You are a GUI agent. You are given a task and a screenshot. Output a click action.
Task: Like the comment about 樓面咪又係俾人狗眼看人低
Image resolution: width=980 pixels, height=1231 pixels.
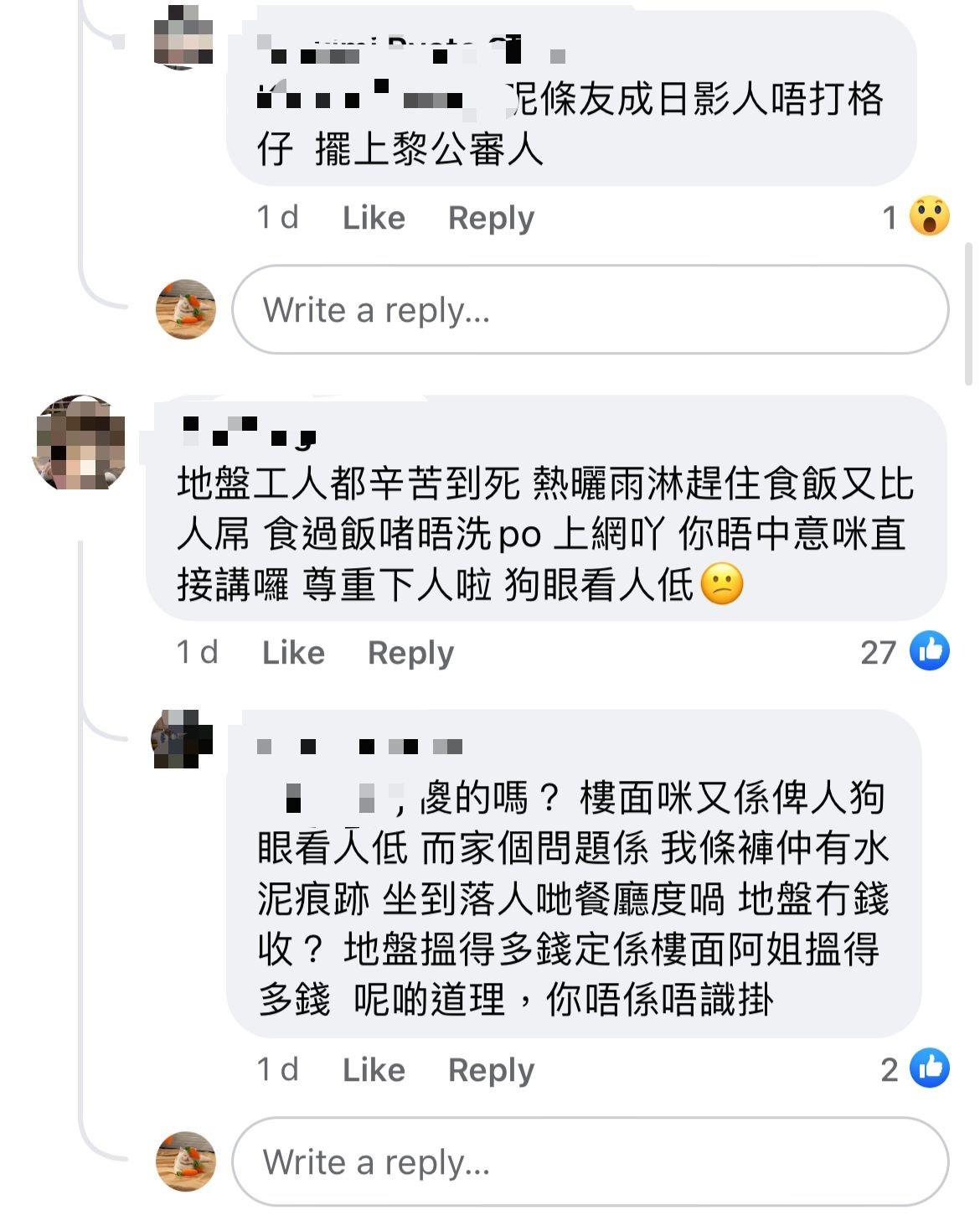pos(374,1069)
